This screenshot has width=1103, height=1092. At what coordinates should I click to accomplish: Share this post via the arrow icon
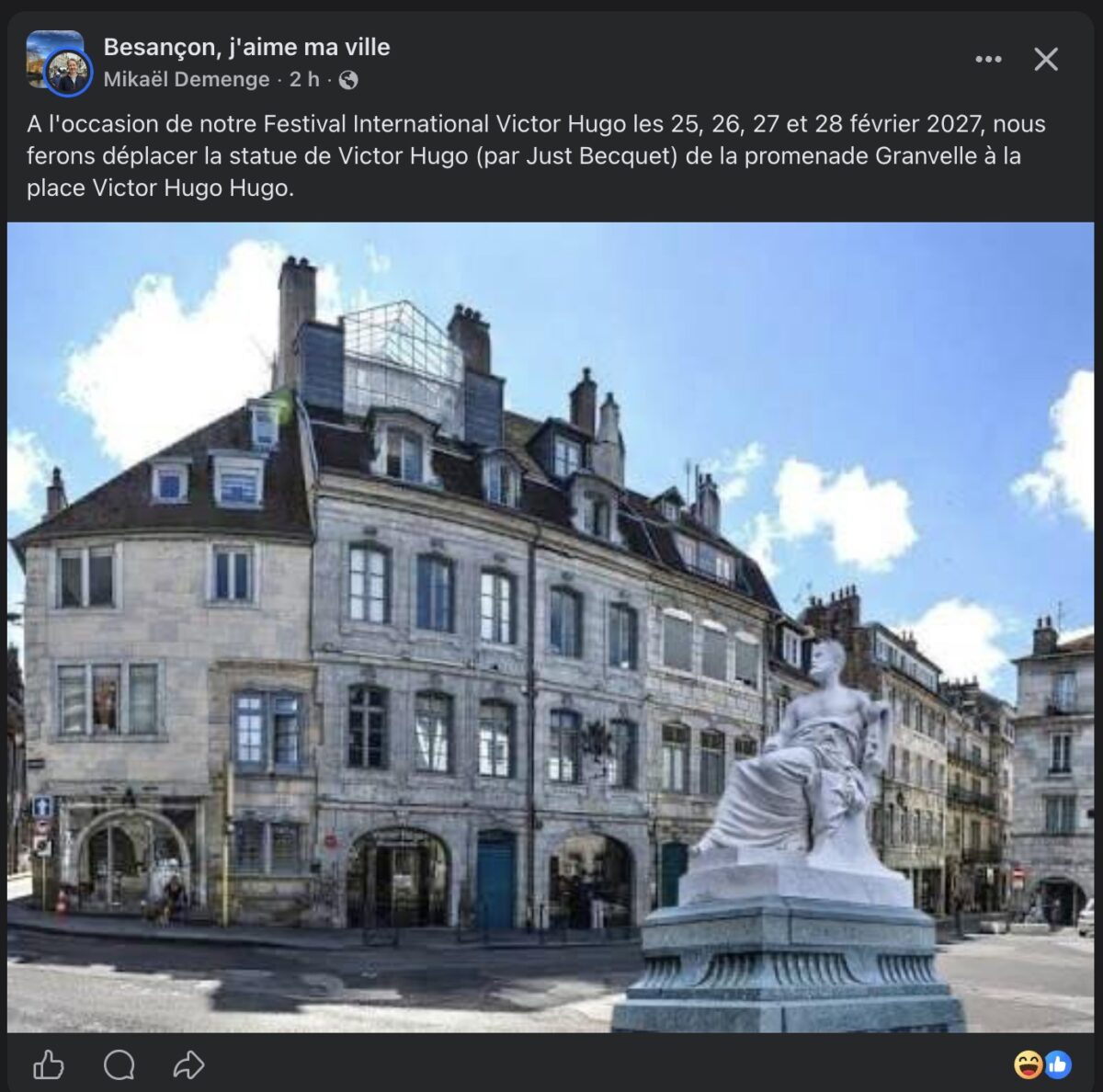[188, 1065]
